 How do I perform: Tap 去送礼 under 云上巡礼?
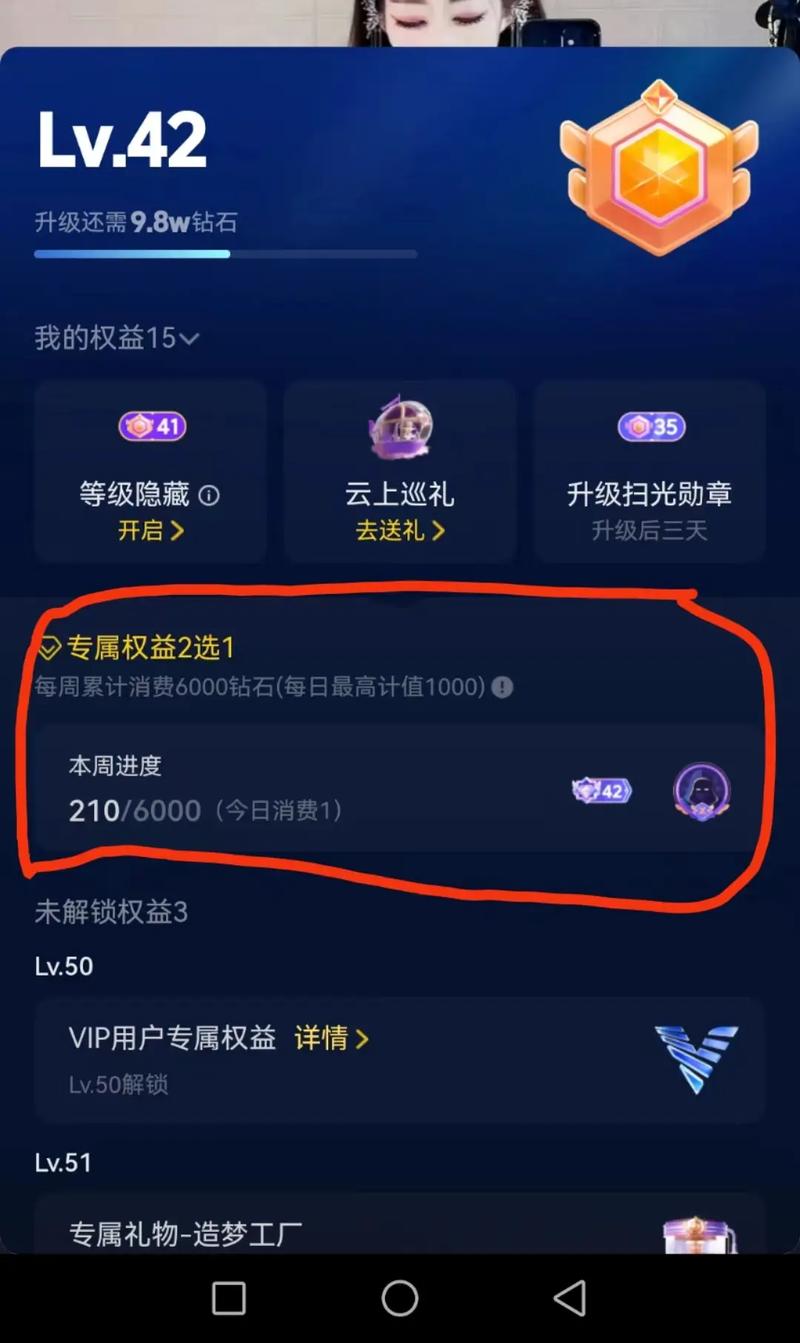click(x=400, y=530)
